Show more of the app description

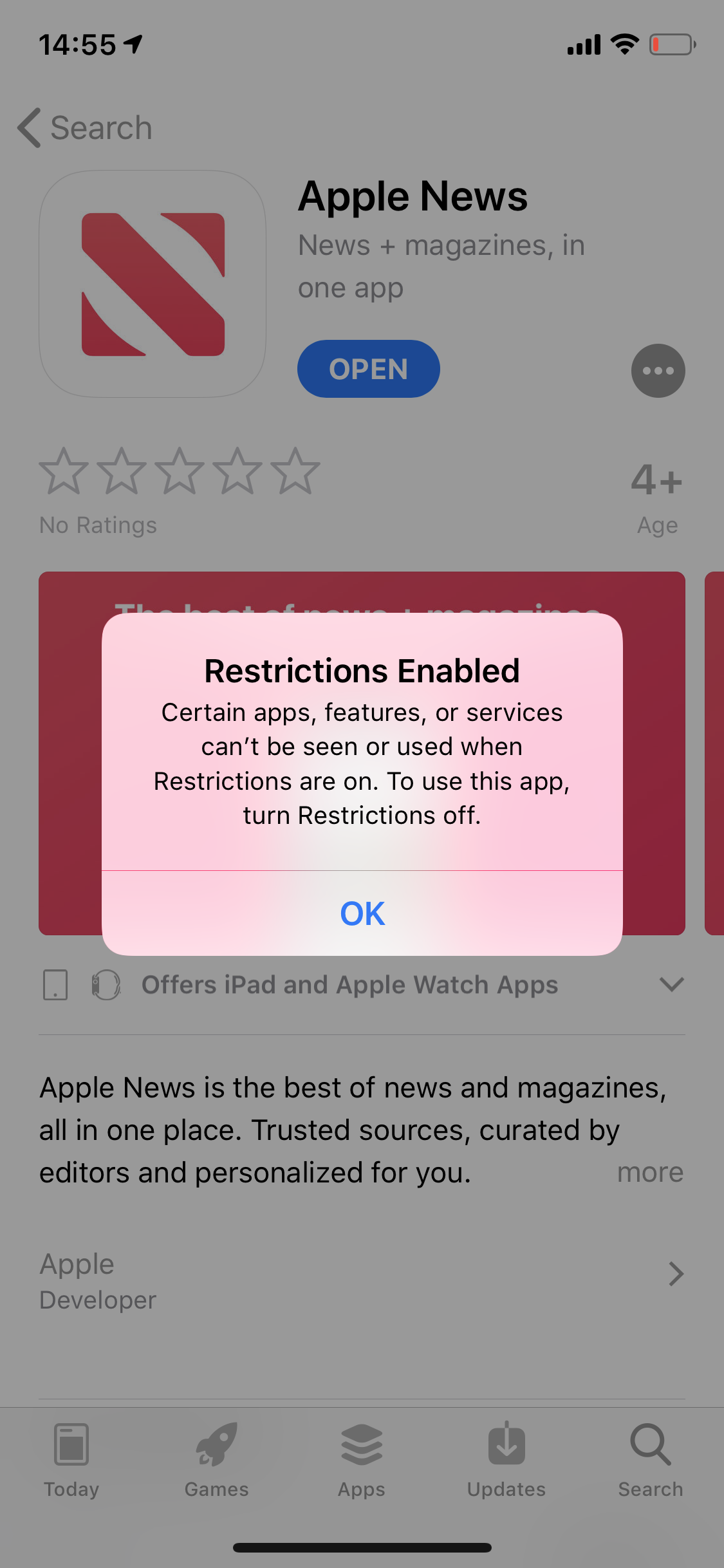(x=649, y=1173)
